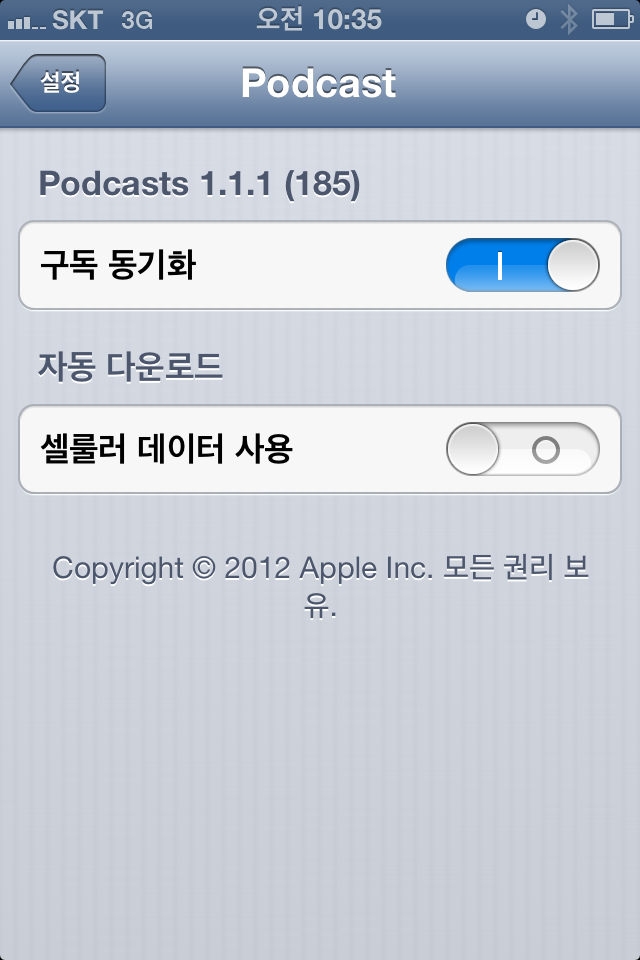Enable 셀룰러 데이터 사용 switch

[x=522, y=450]
